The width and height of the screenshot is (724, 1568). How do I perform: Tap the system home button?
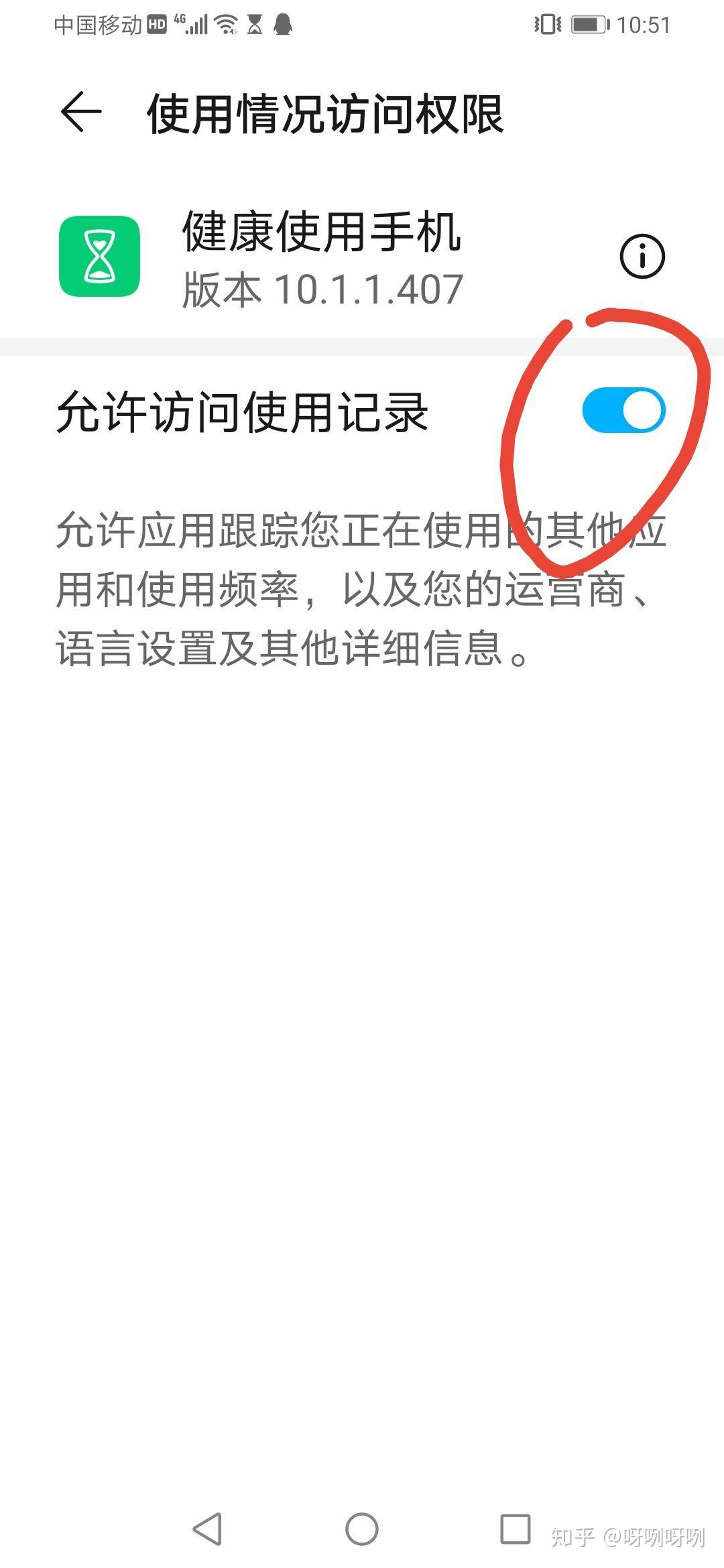(x=362, y=1529)
